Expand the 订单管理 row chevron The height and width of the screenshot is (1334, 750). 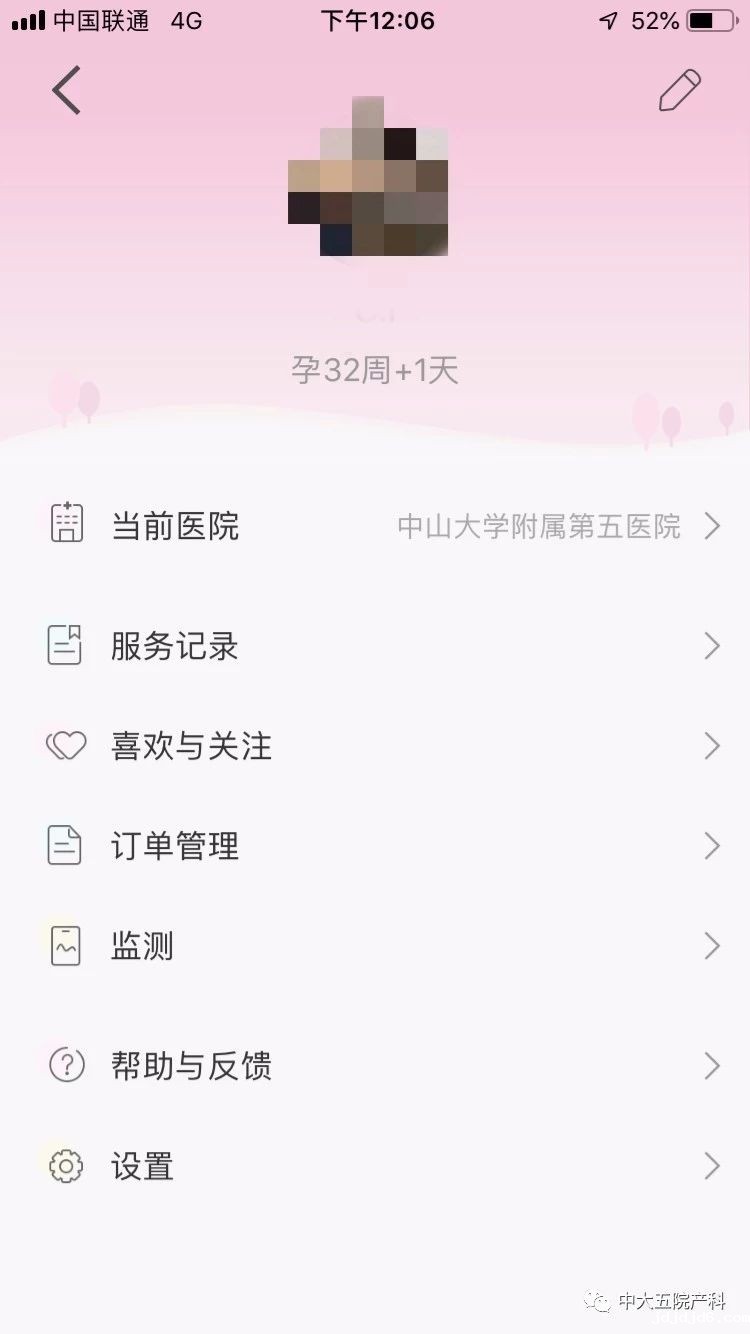(x=711, y=845)
